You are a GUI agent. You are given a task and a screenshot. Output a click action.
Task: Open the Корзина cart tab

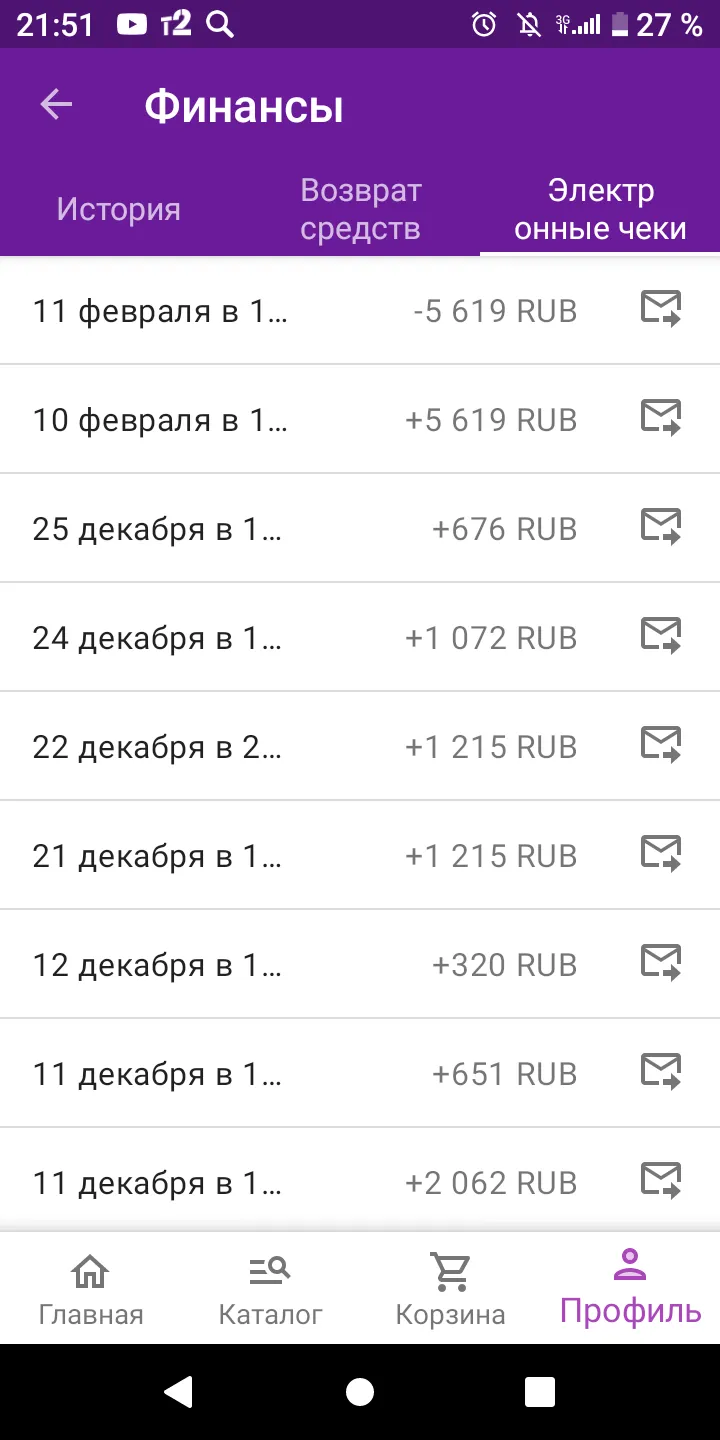tap(450, 1288)
